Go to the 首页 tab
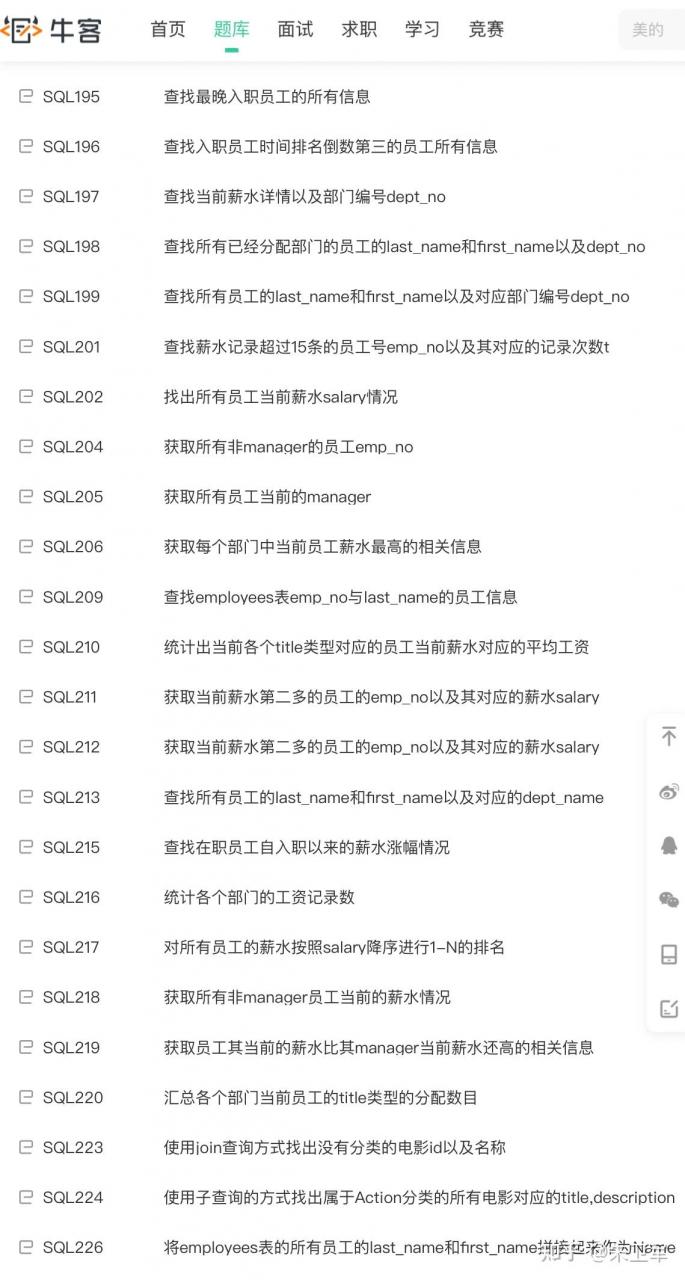Image resolution: width=685 pixels, height=1280 pixels. [167, 29]
